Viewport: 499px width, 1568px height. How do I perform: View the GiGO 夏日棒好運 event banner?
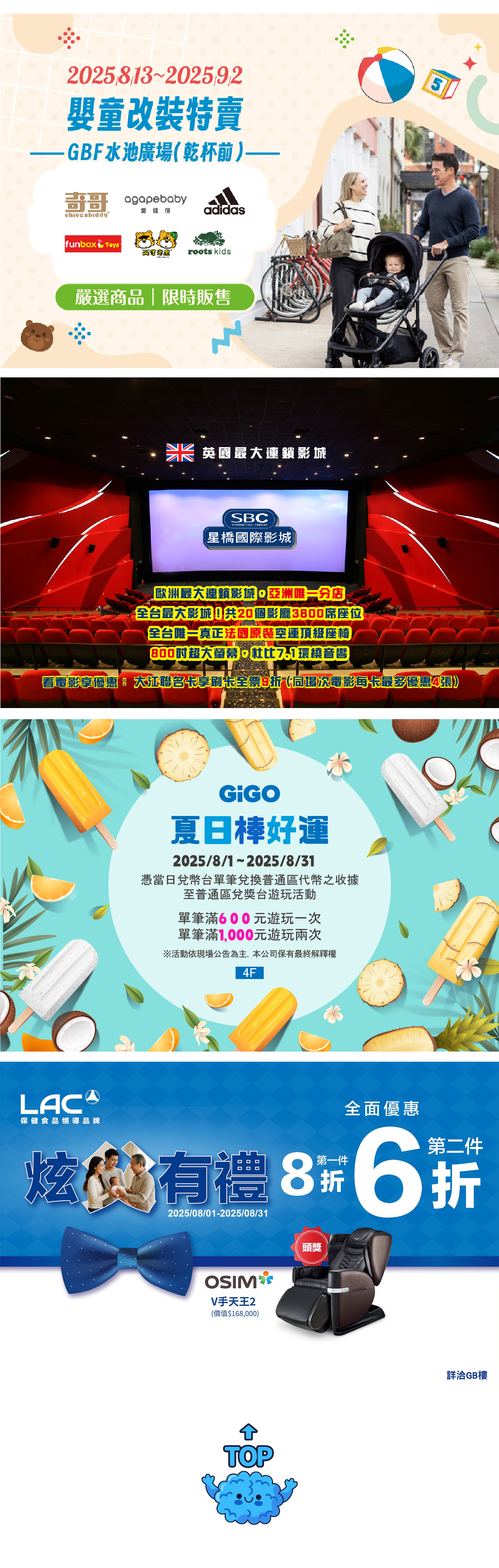249,885
